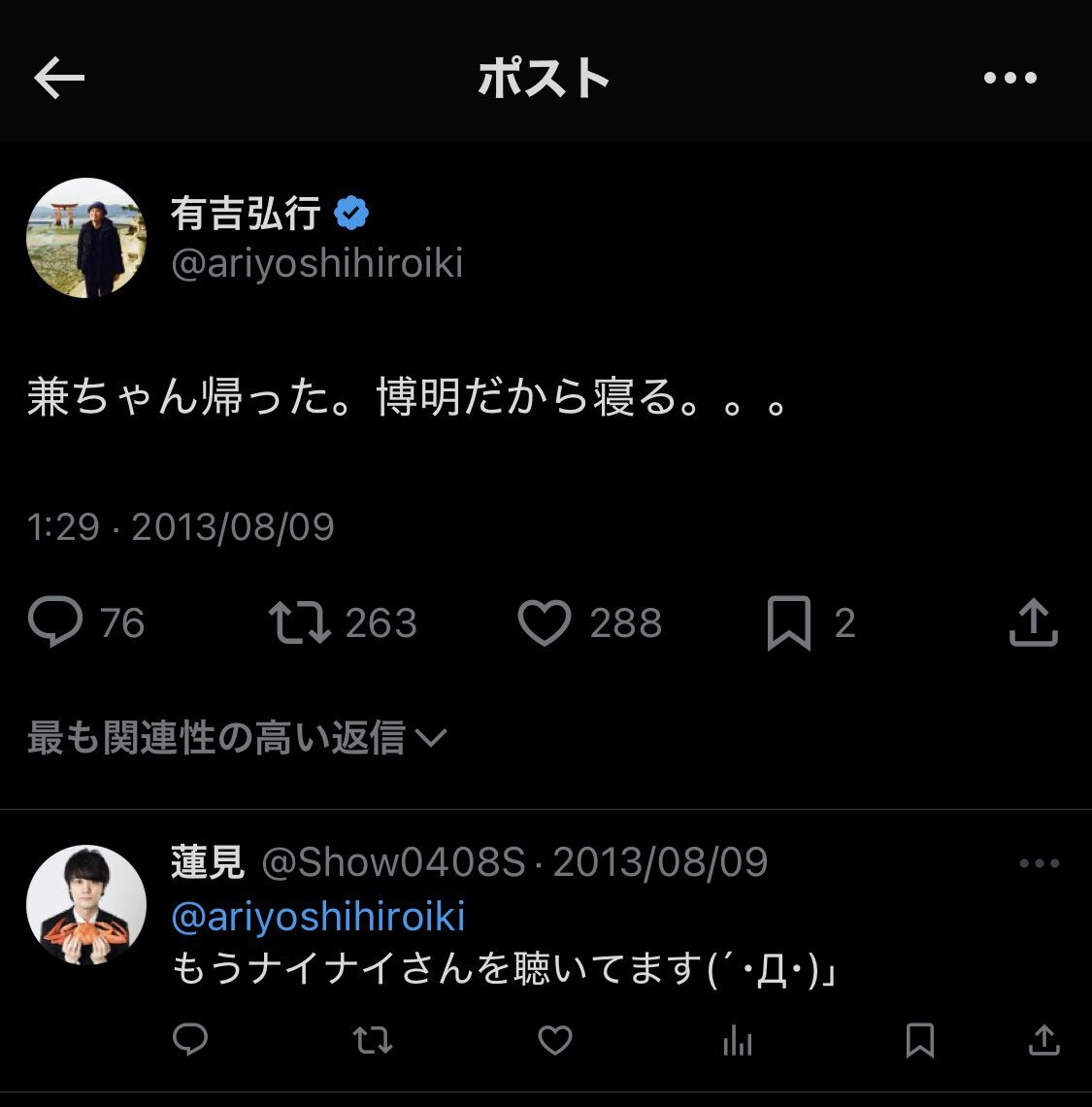
Task: Bookmark 蓮見's reply
Action: click(x=919, y=1041)
